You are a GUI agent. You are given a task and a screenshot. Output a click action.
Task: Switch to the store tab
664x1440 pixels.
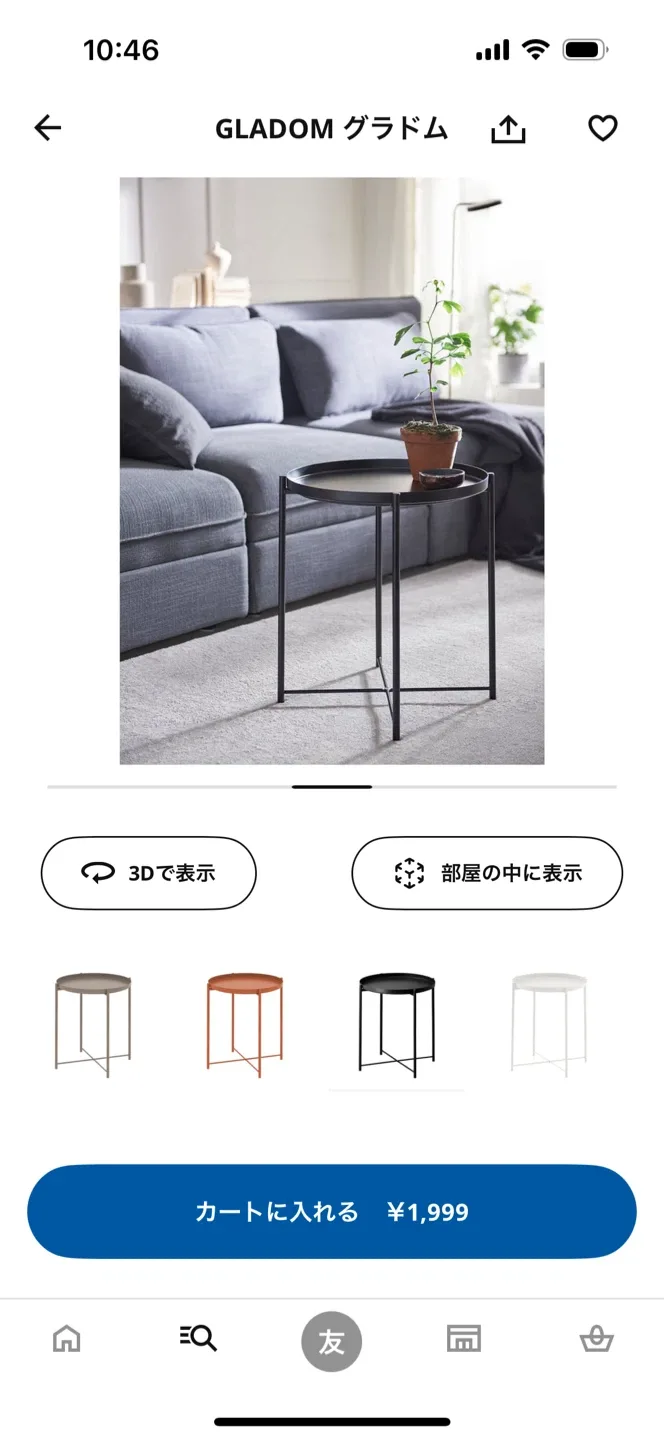tap(464, 1338)
